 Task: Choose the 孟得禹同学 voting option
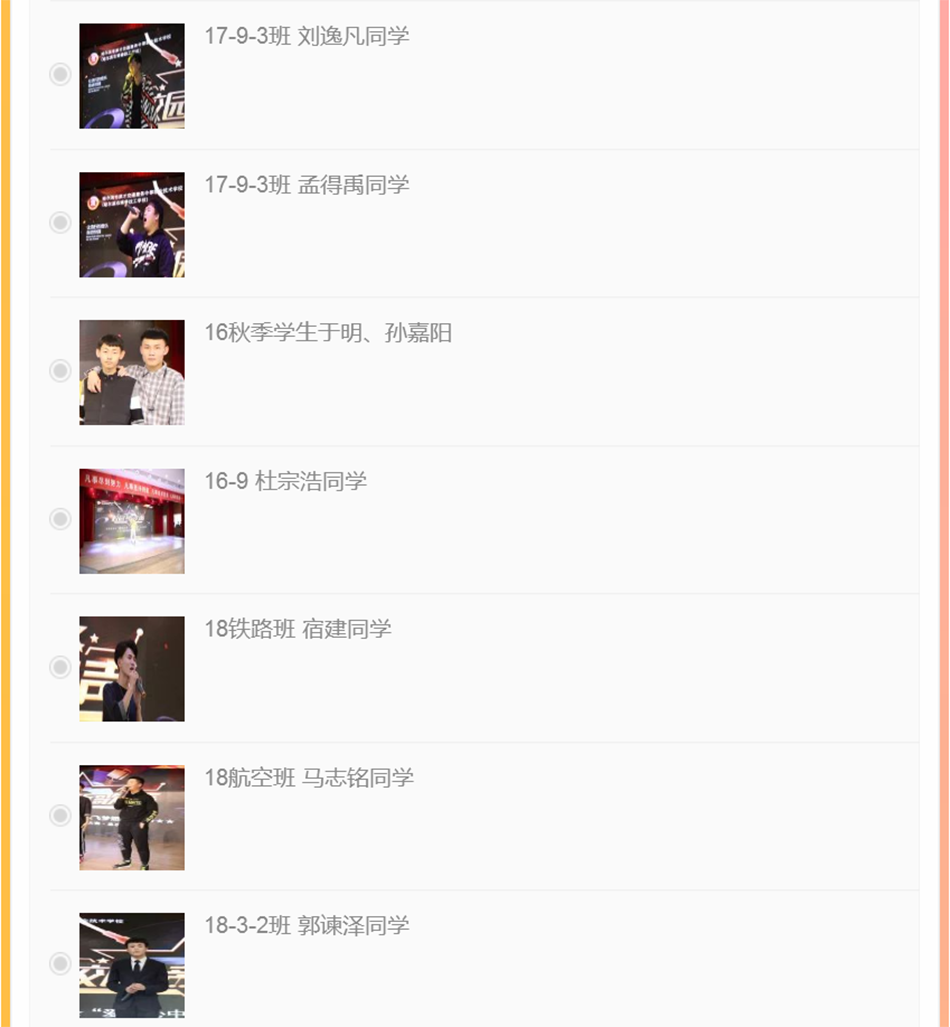tap(60, 222)
